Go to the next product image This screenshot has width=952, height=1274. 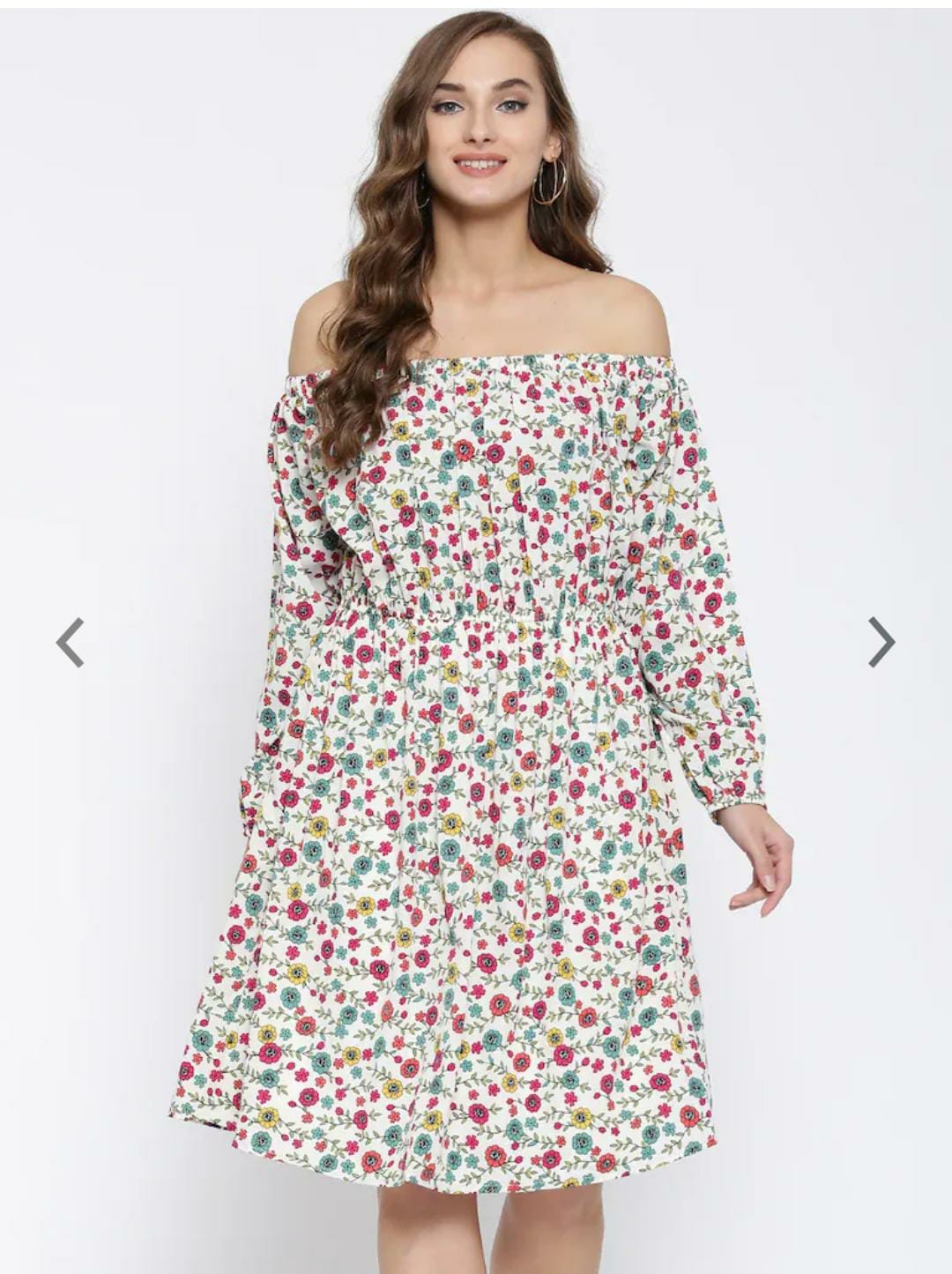coord(881,641)
